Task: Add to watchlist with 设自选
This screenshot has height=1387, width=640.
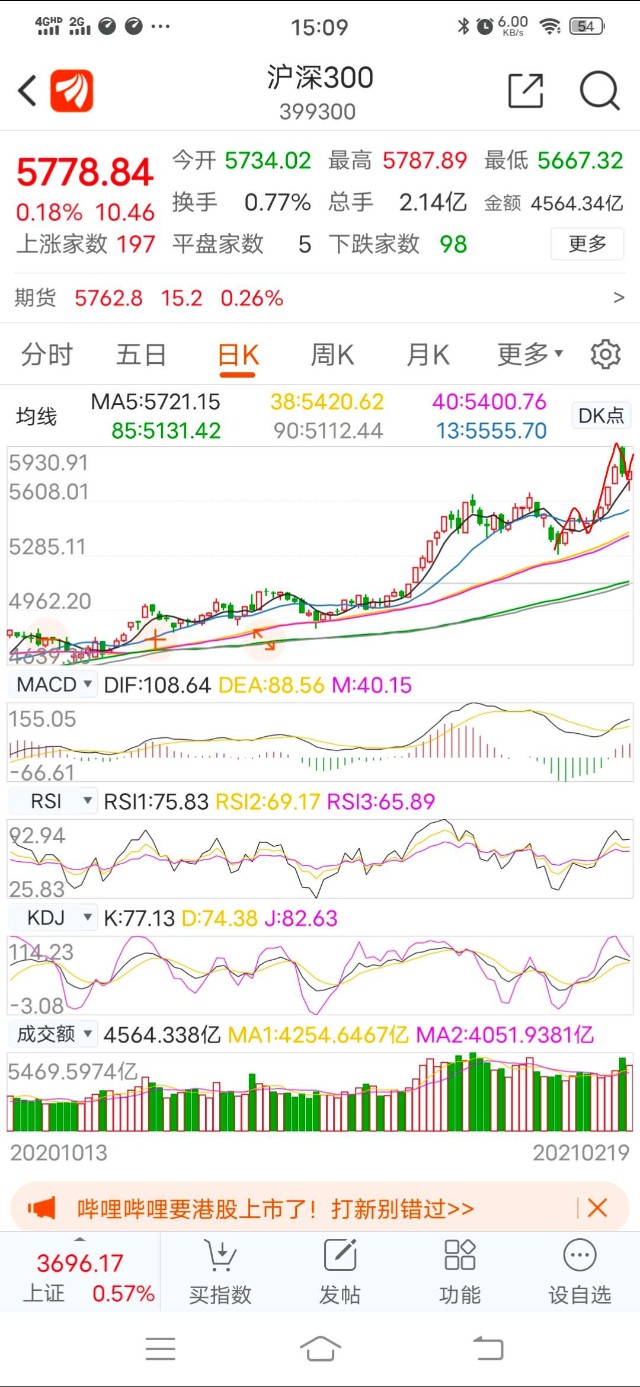Action: click(x=580, y=1272)
